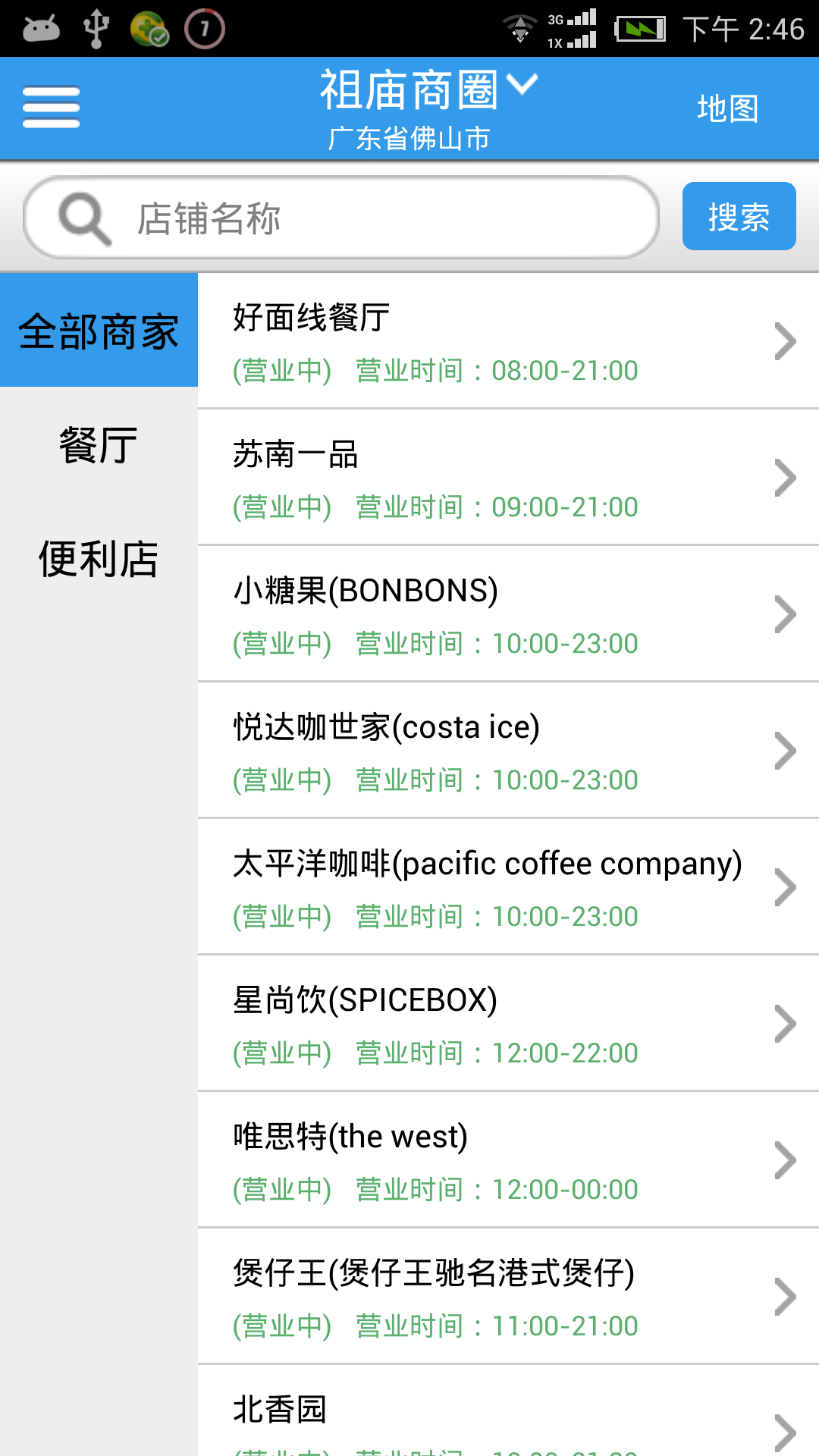Image resolution: width=819 pixels, height=1456 pixels.
Task: Open 悦达咖世家(costa ice) store
Action: [x=508, y=751]
